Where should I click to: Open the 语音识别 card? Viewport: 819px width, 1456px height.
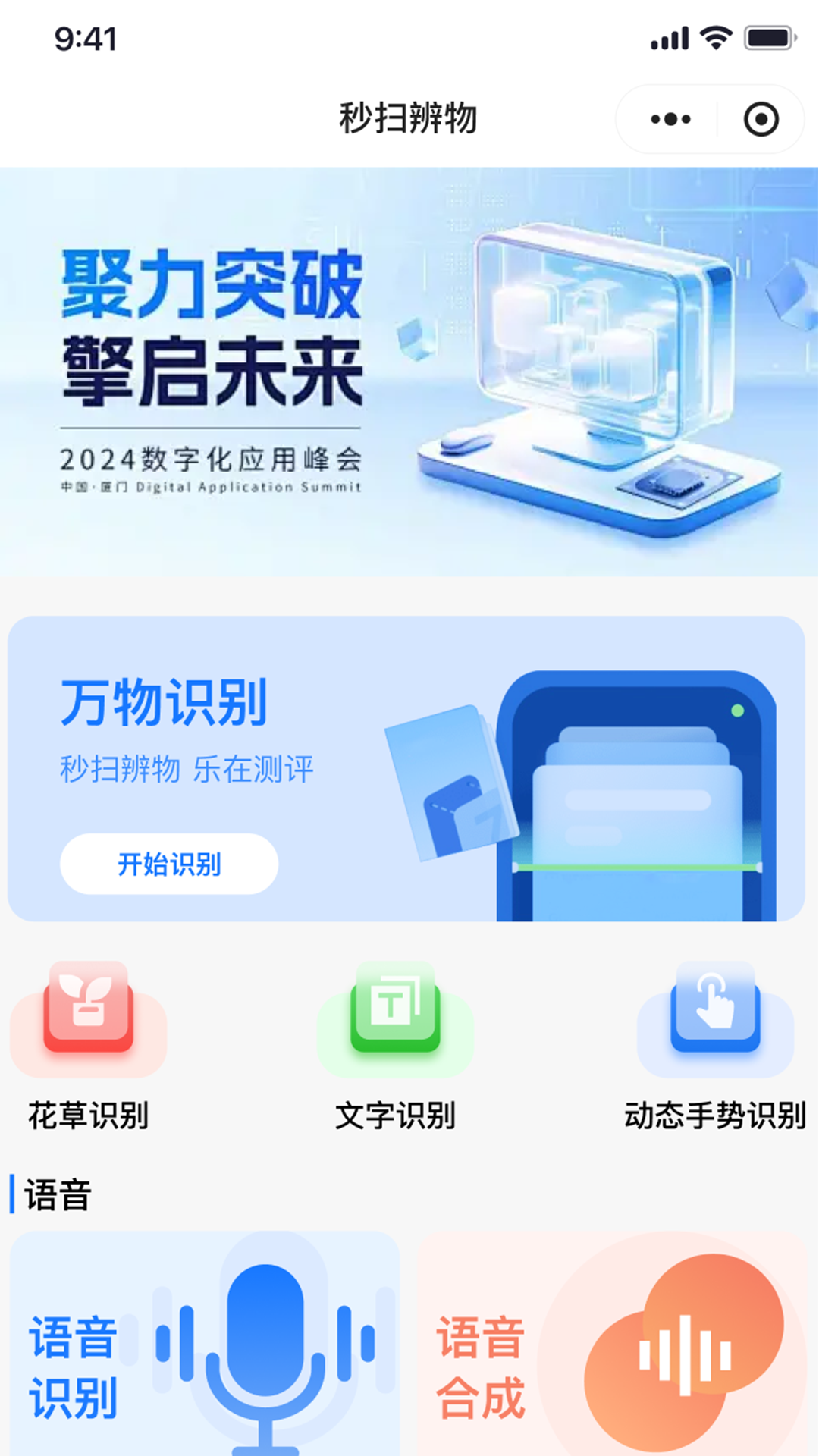coord(205,1343)
